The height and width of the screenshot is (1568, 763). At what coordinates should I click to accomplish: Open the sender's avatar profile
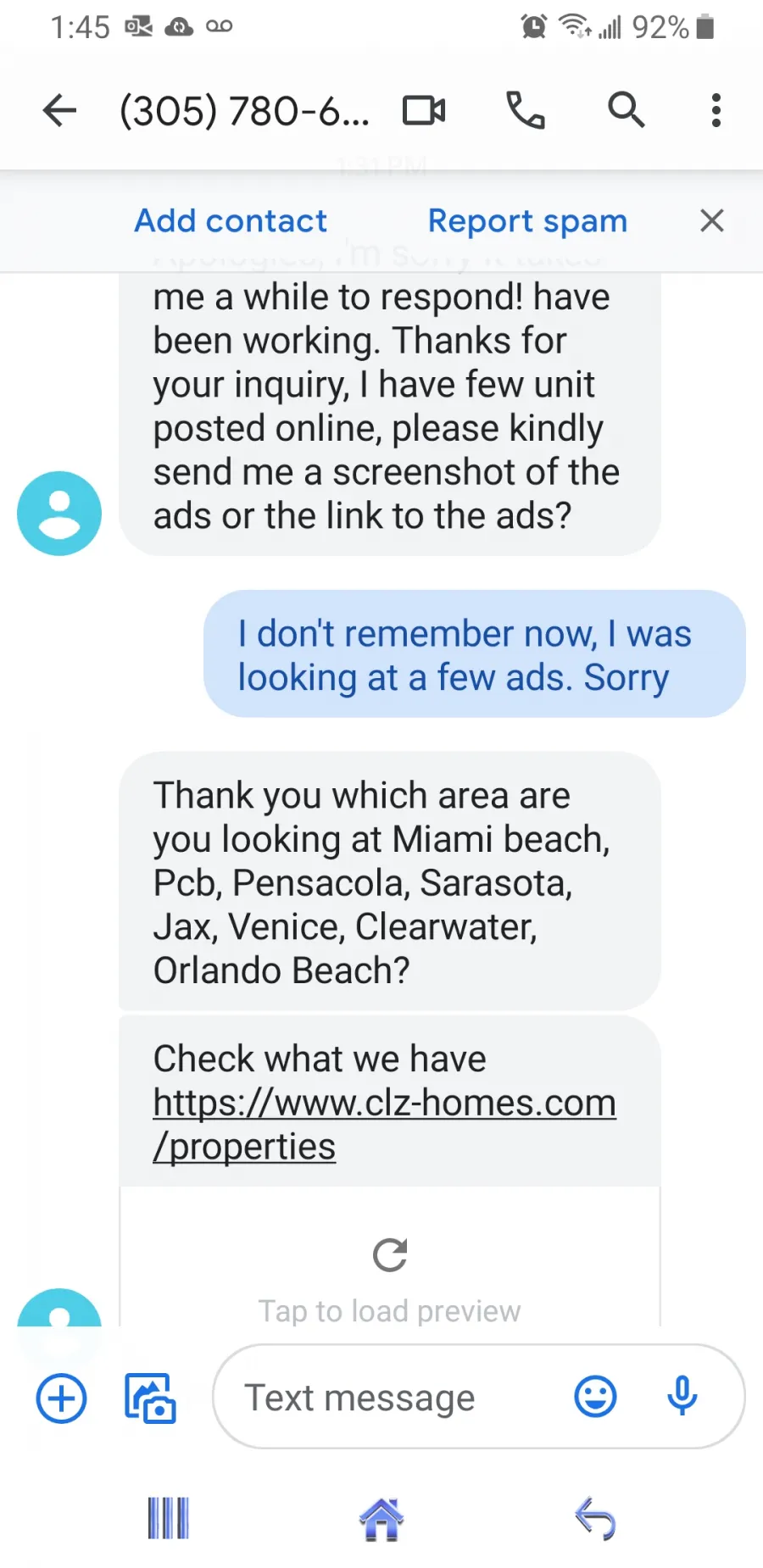pos(59,514)
